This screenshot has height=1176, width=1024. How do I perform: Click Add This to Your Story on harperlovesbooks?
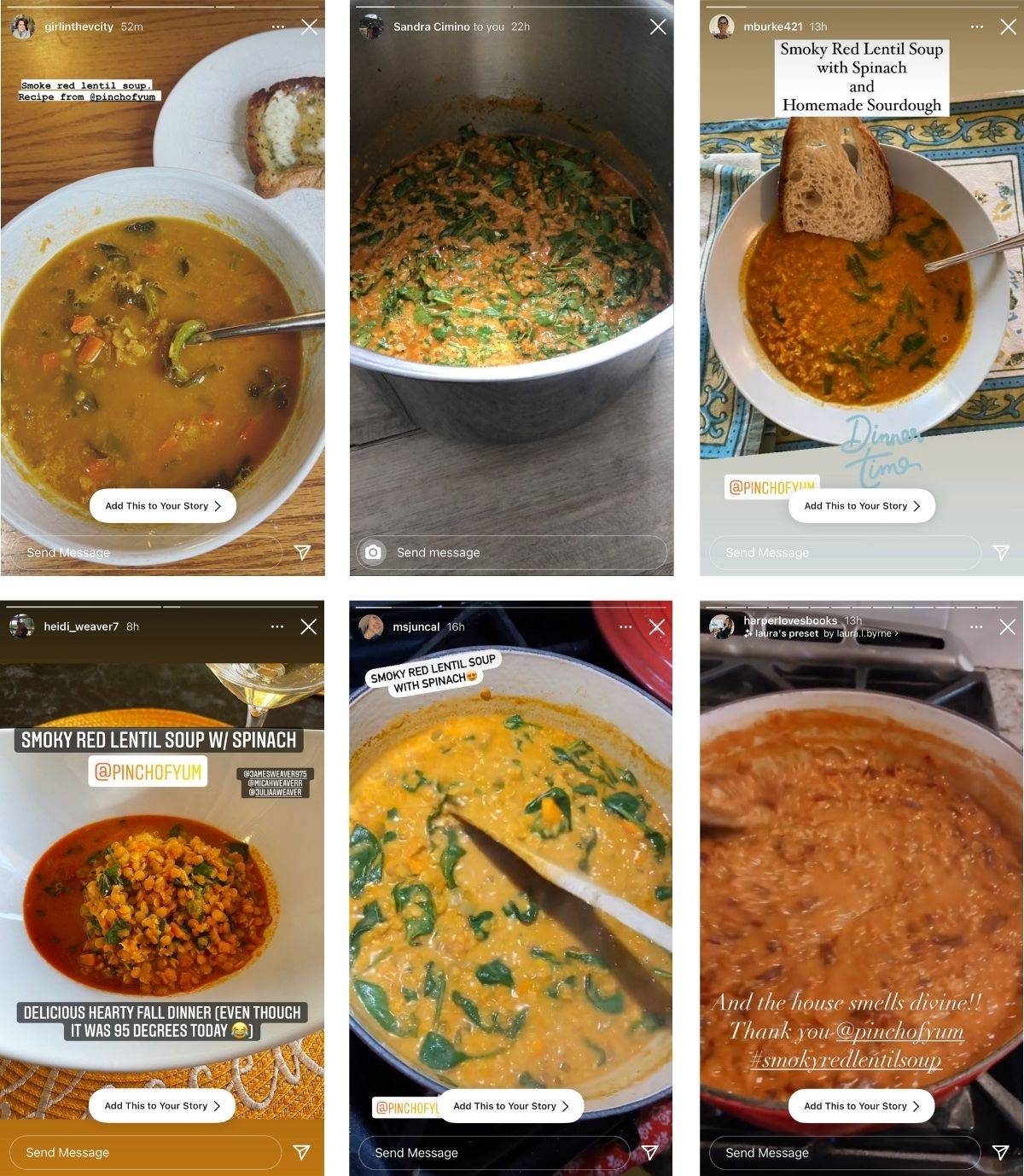click(x=861, y=1105)
